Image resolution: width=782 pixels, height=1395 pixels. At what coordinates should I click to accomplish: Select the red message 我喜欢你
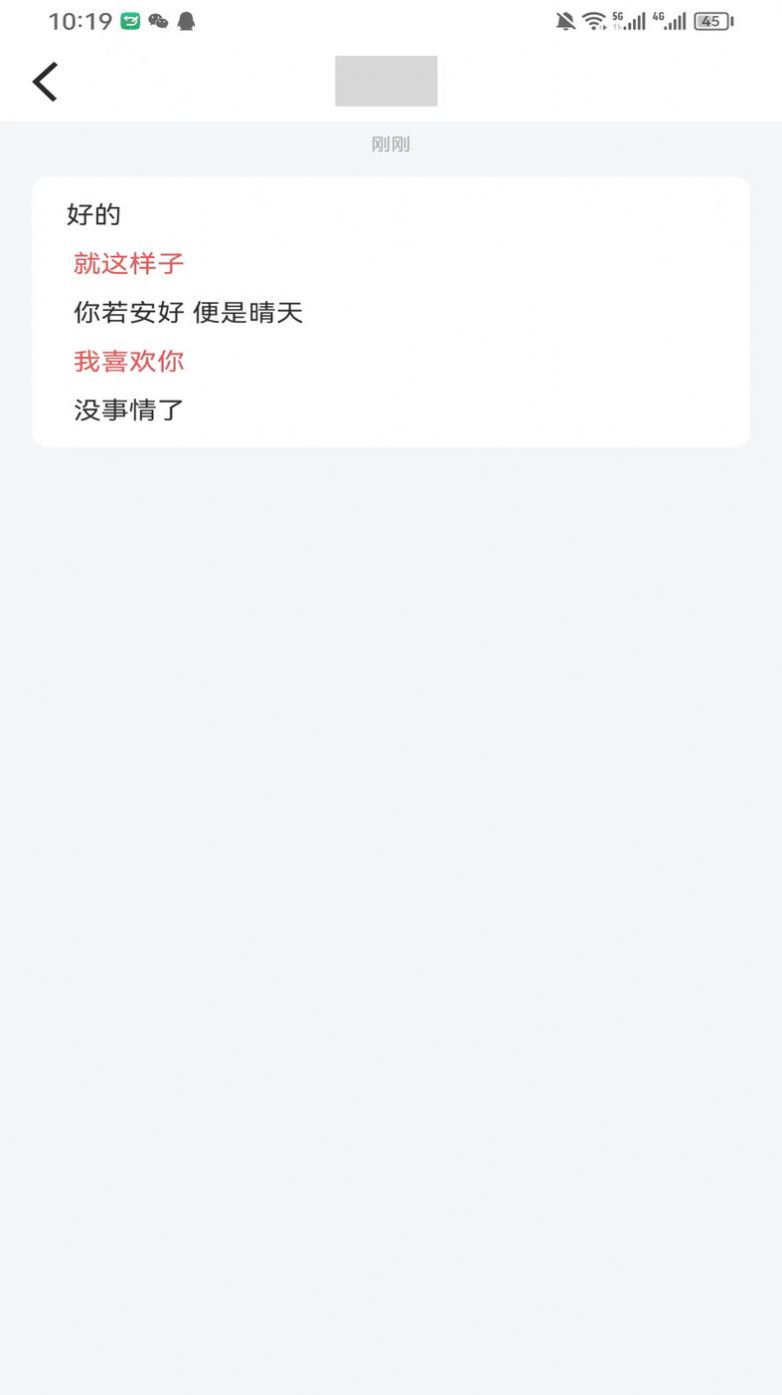coord(129,361)
